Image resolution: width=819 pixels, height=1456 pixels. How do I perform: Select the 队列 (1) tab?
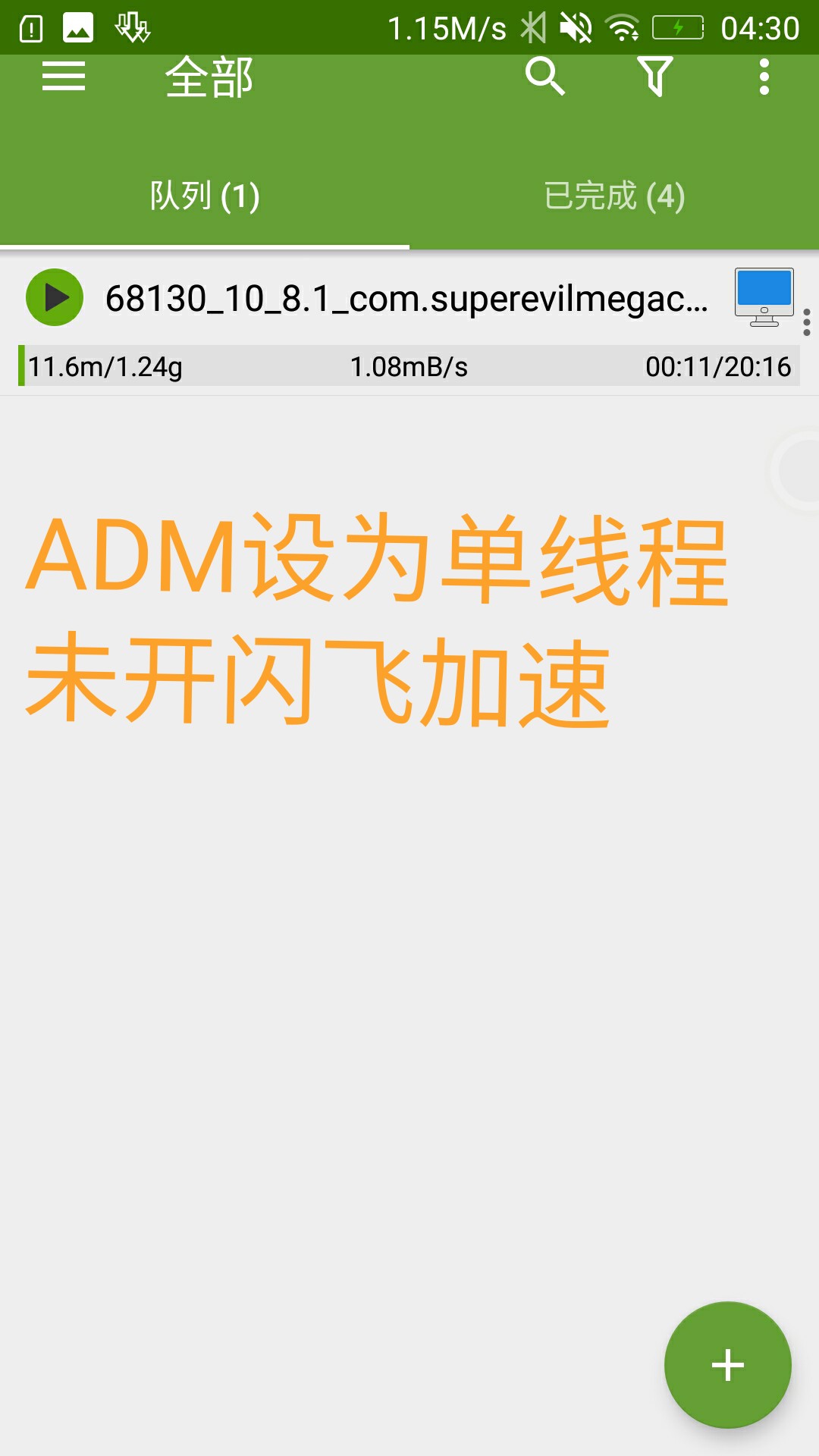click(203, 196)
